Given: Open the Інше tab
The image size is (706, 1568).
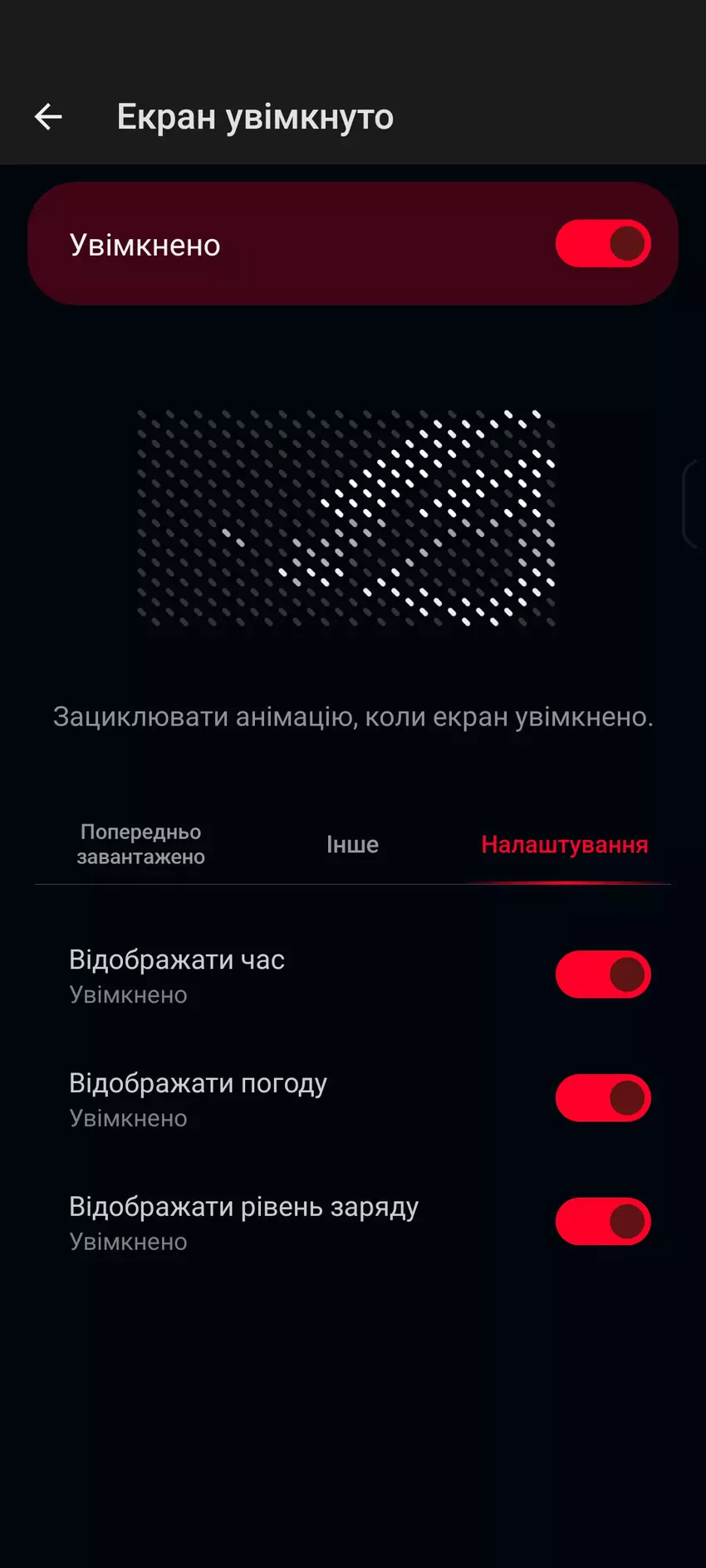Looking at the screenshot, I should tap(352, 844).
